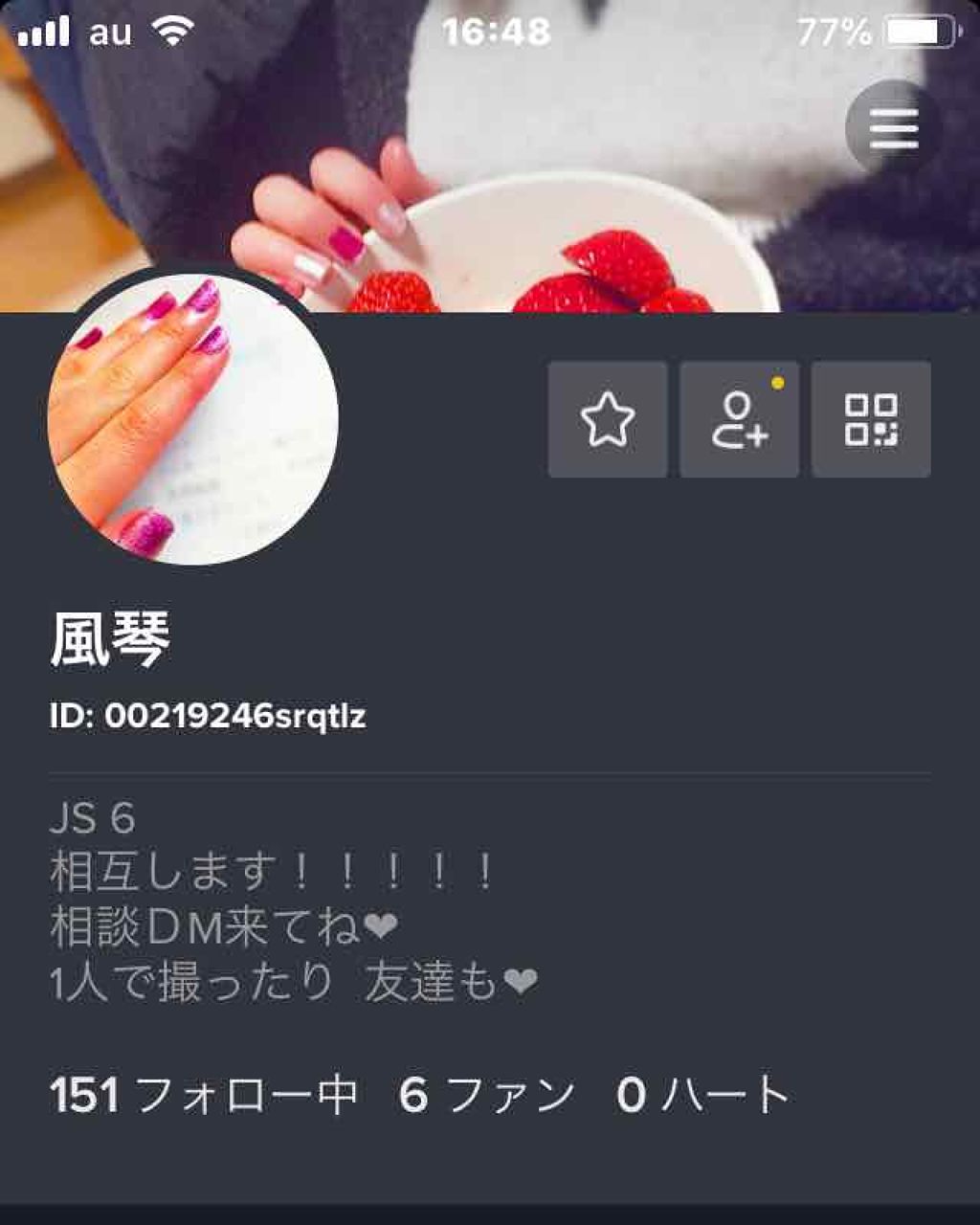Open the hamburger menu on the cover photo
Screen dimensions: 980x1225
coord(891,129)
